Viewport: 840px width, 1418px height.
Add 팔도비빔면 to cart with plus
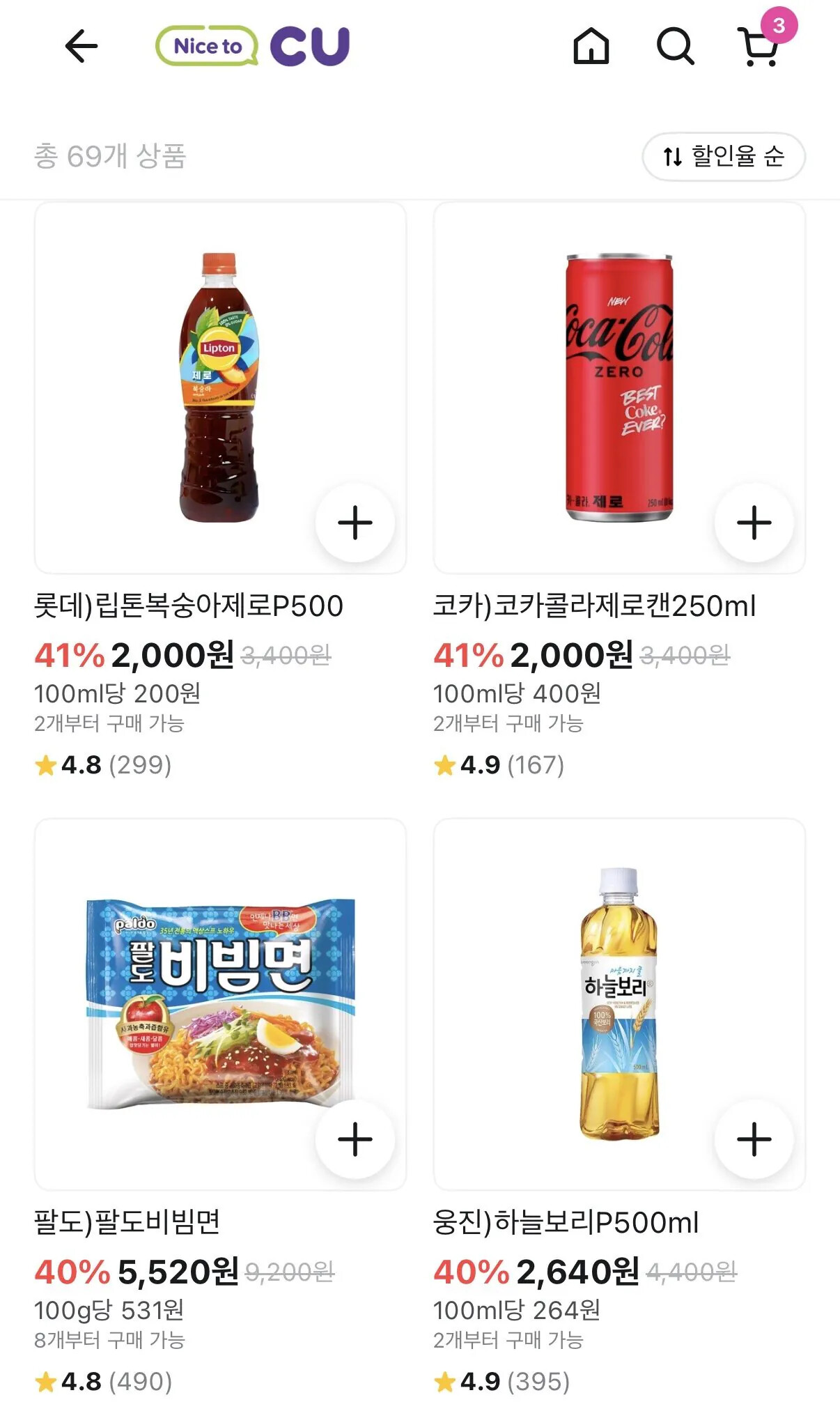[355, 1139]
